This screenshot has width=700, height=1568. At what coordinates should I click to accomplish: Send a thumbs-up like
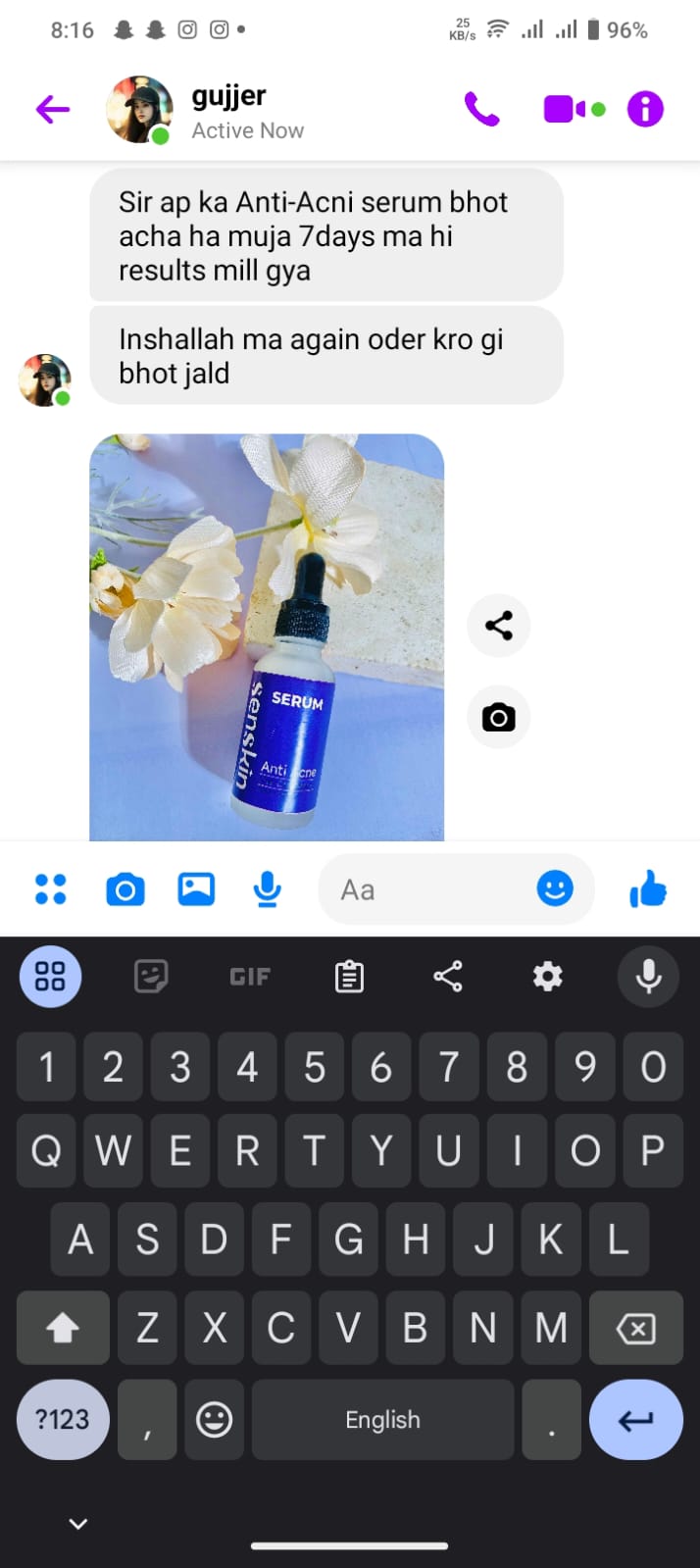point(648,889)
